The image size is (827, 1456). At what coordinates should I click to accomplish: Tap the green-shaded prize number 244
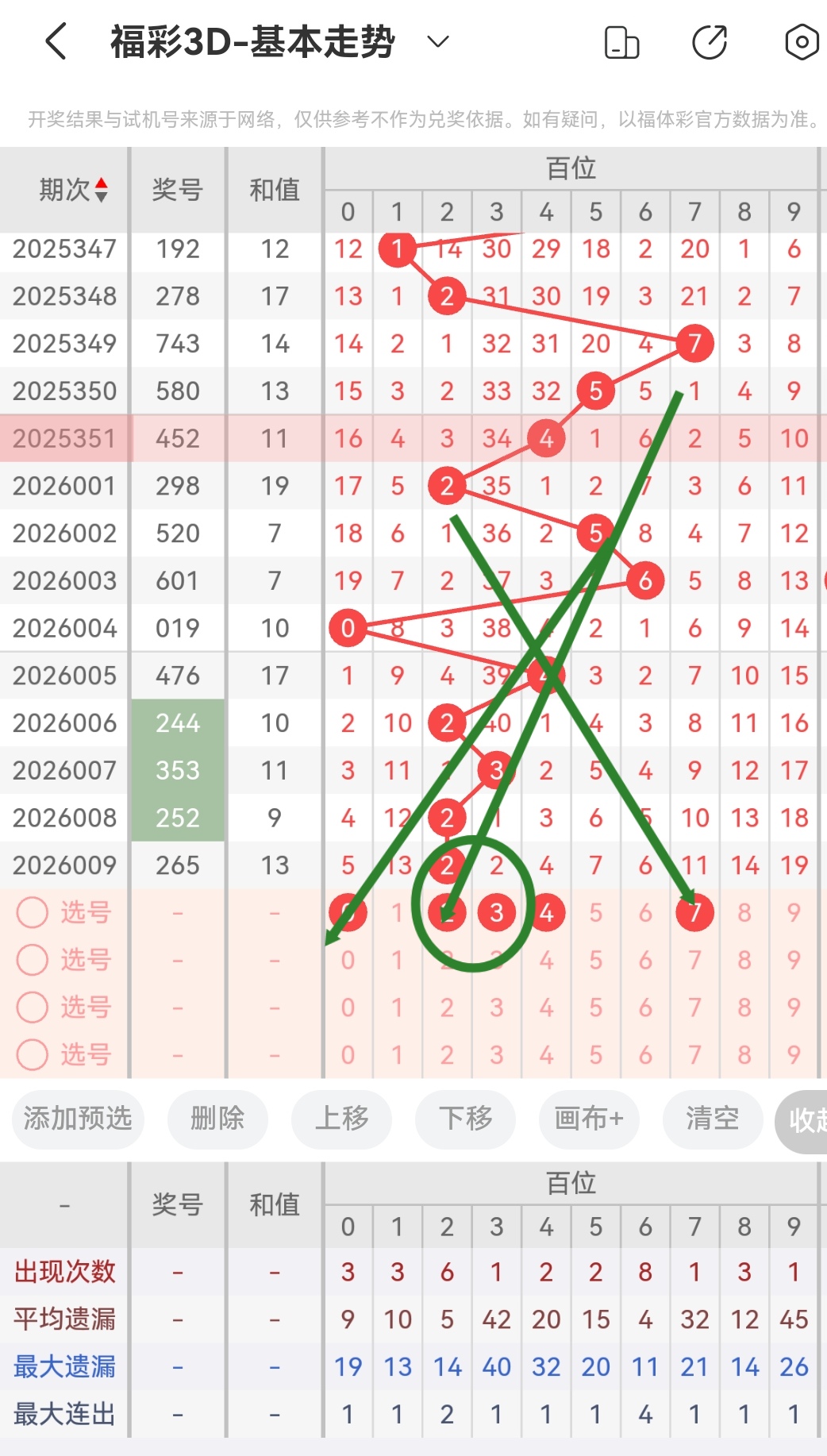(x=178, y=723)
